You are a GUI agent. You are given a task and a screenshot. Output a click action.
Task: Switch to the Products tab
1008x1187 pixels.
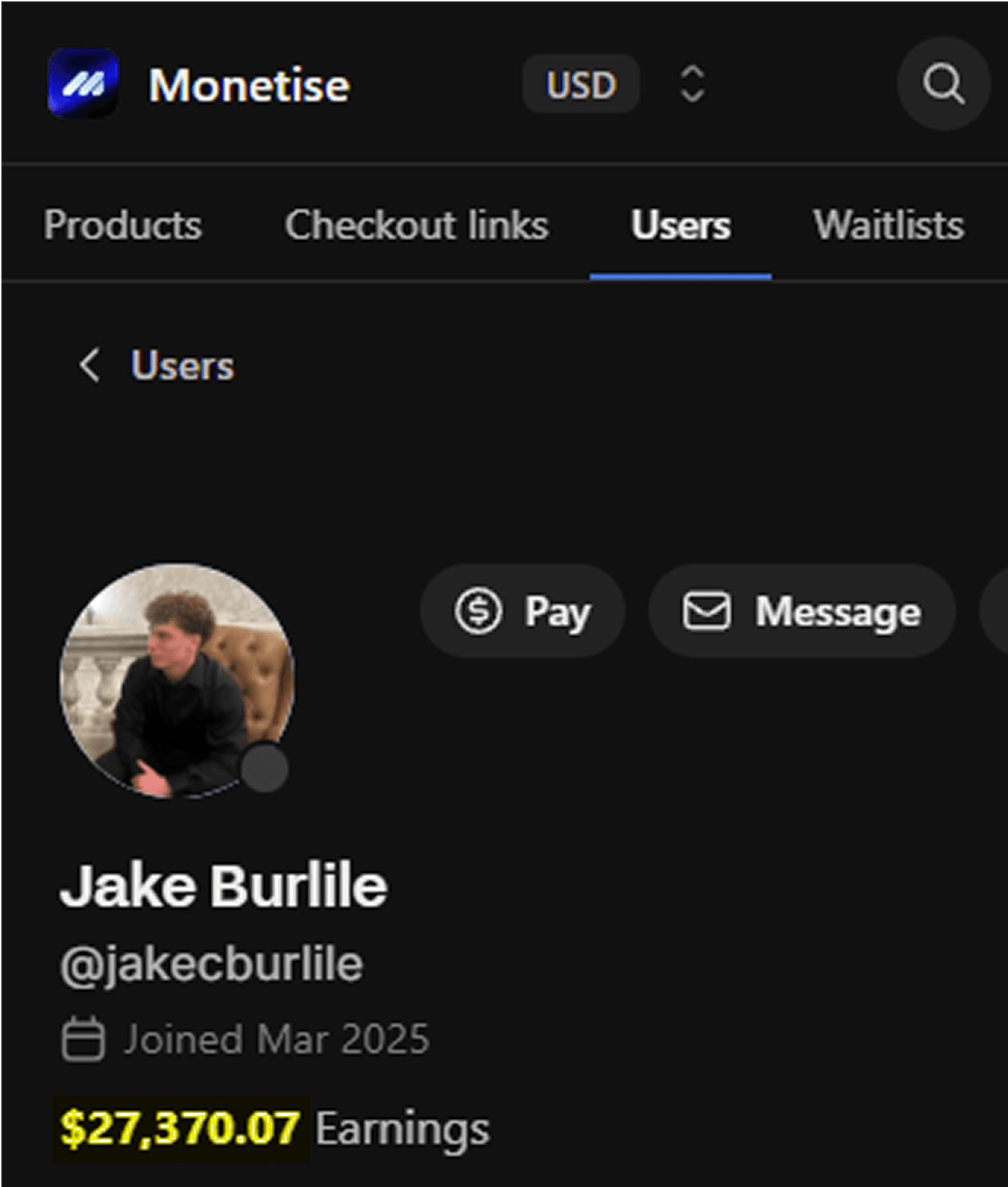122,224
